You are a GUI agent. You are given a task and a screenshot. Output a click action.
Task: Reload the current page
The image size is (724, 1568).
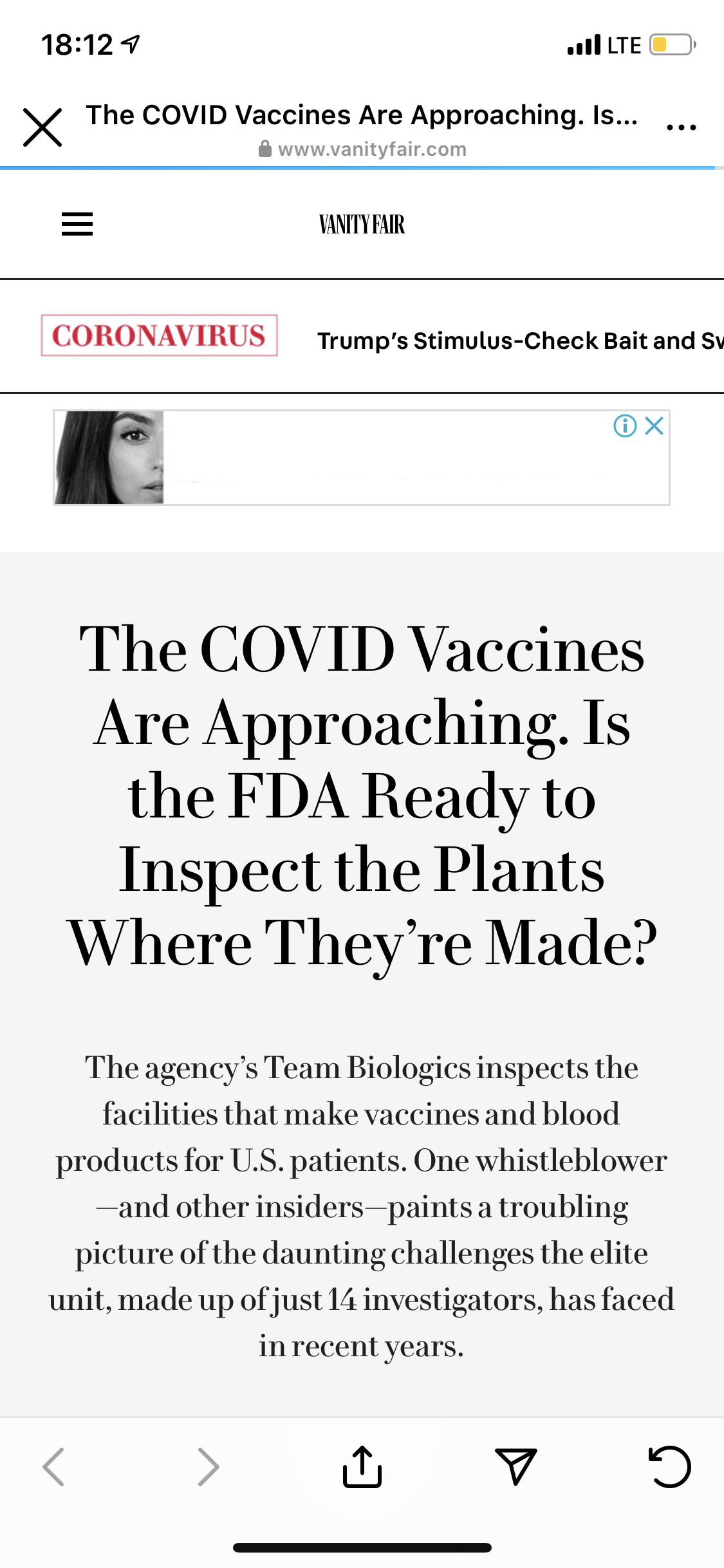[x=669, y=1467]
